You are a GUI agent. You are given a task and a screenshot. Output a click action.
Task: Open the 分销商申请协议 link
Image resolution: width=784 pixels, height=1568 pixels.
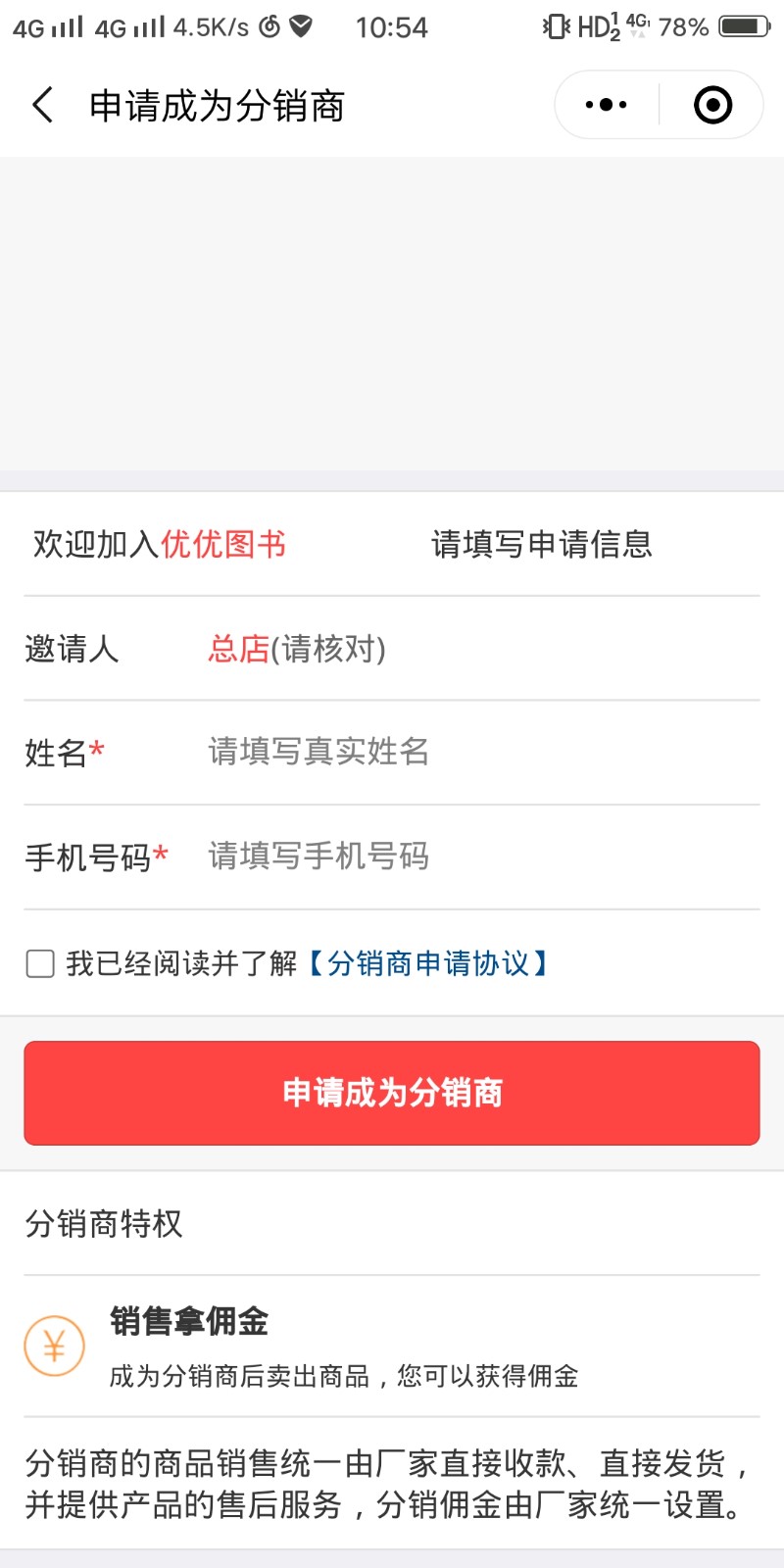427,963
